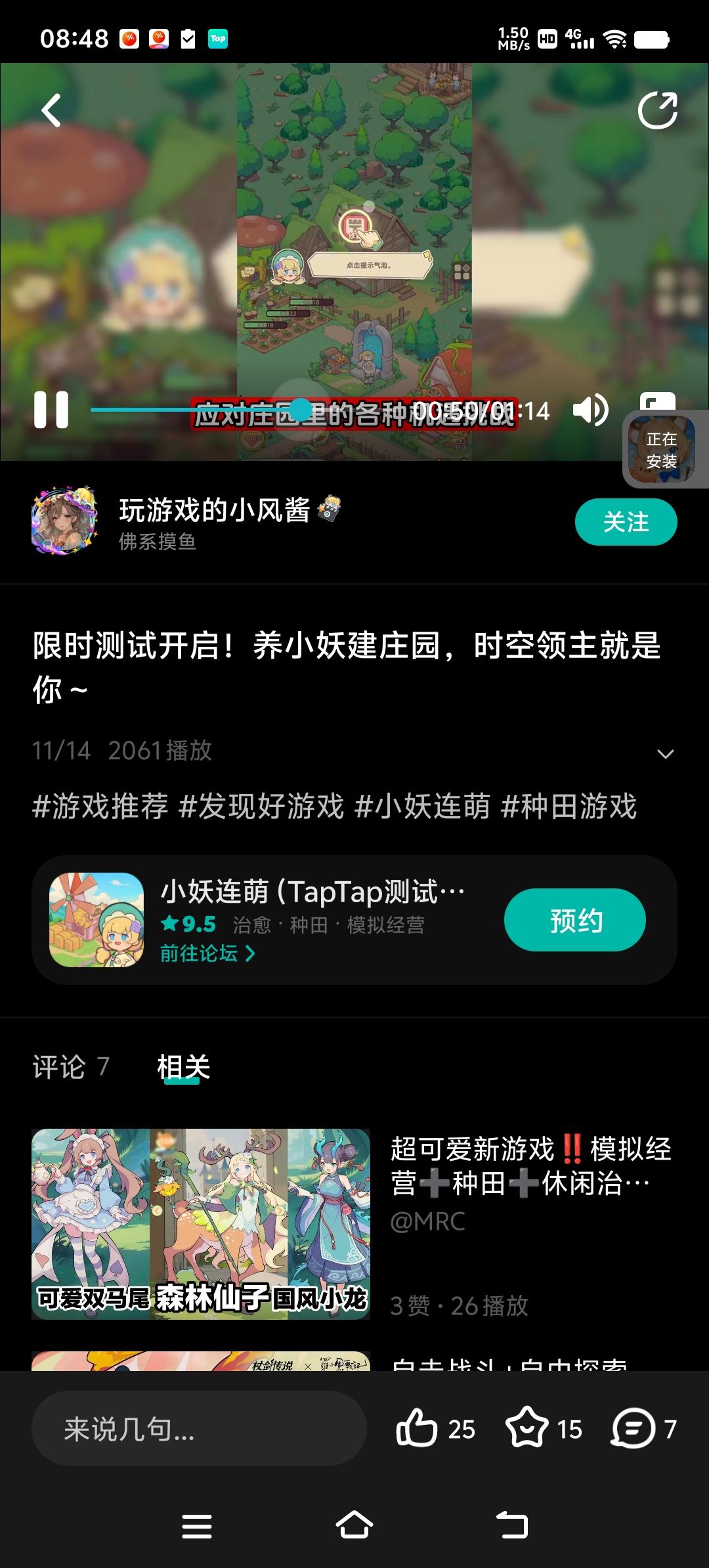Click the back arrow at top left
The width and height of the screenshot is (709, 1568).
[x=49, y=110]
